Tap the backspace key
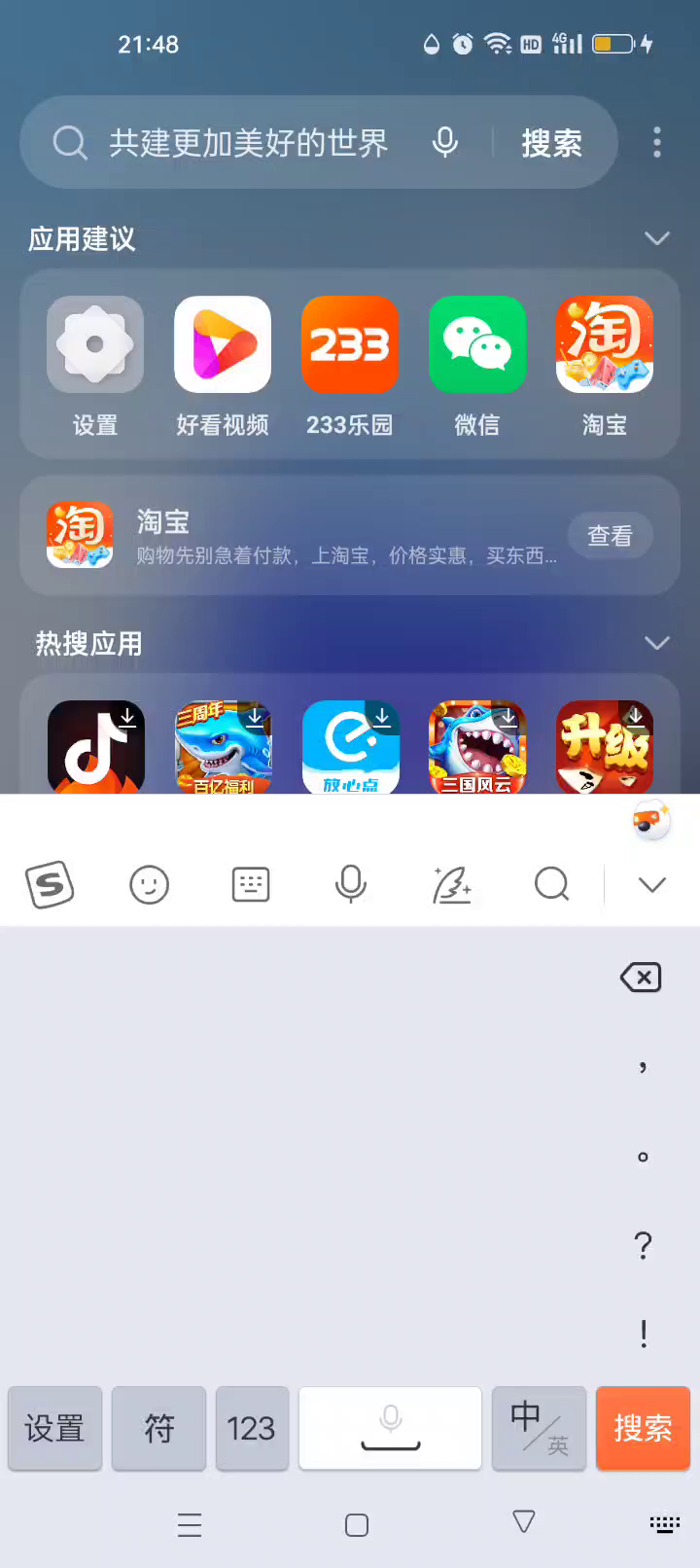The height and width of the screenshot is (1568, 700). pos(641,977)
